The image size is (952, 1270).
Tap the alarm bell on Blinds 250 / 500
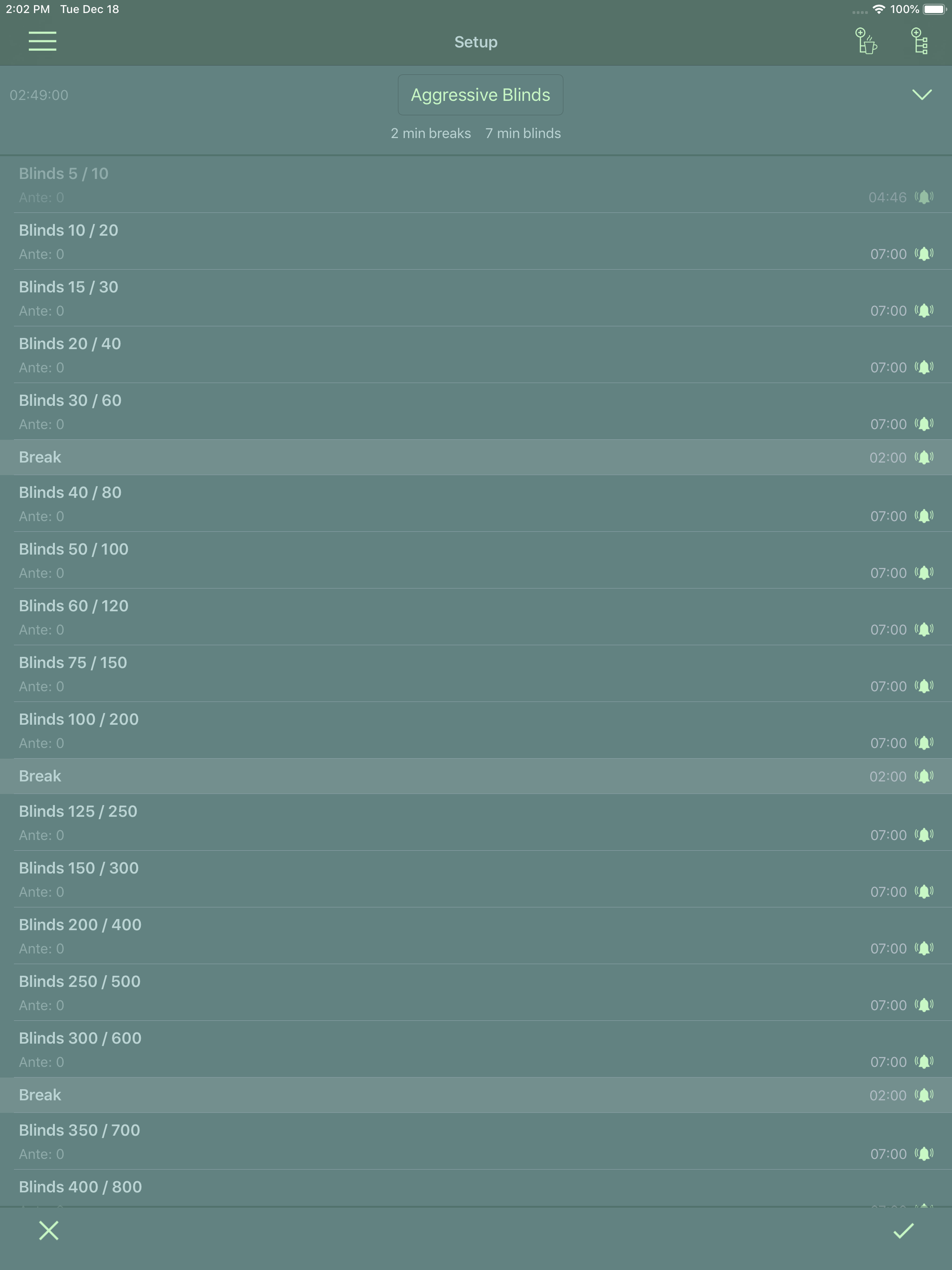(925, 1005)
